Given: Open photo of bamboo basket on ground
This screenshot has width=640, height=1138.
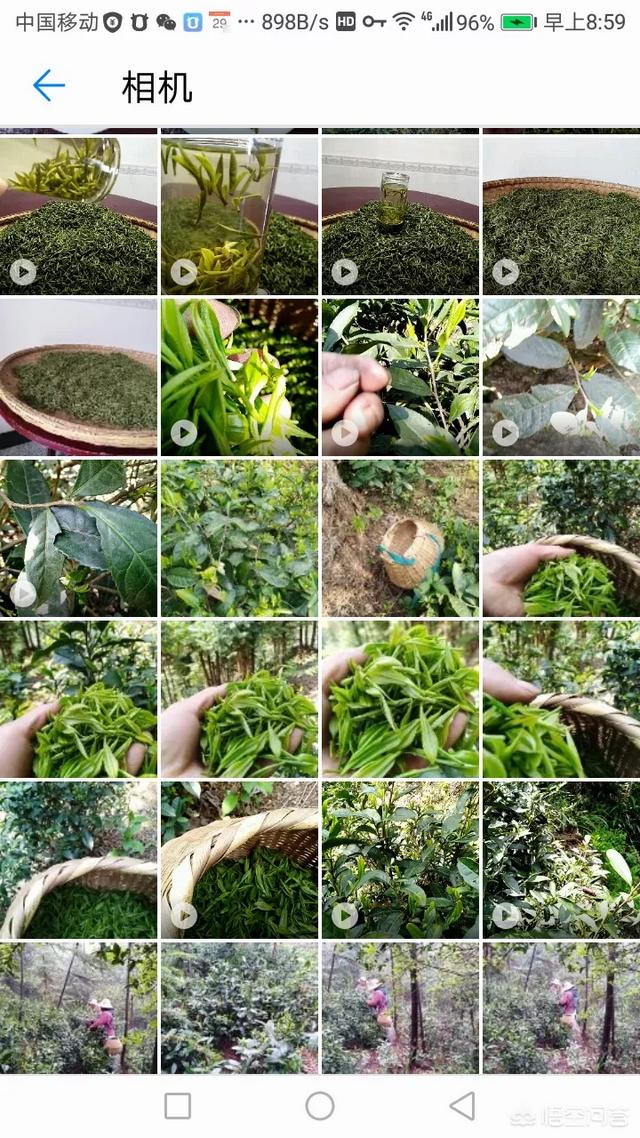Looking at the screenshot, I should click(x=400, y=538).
